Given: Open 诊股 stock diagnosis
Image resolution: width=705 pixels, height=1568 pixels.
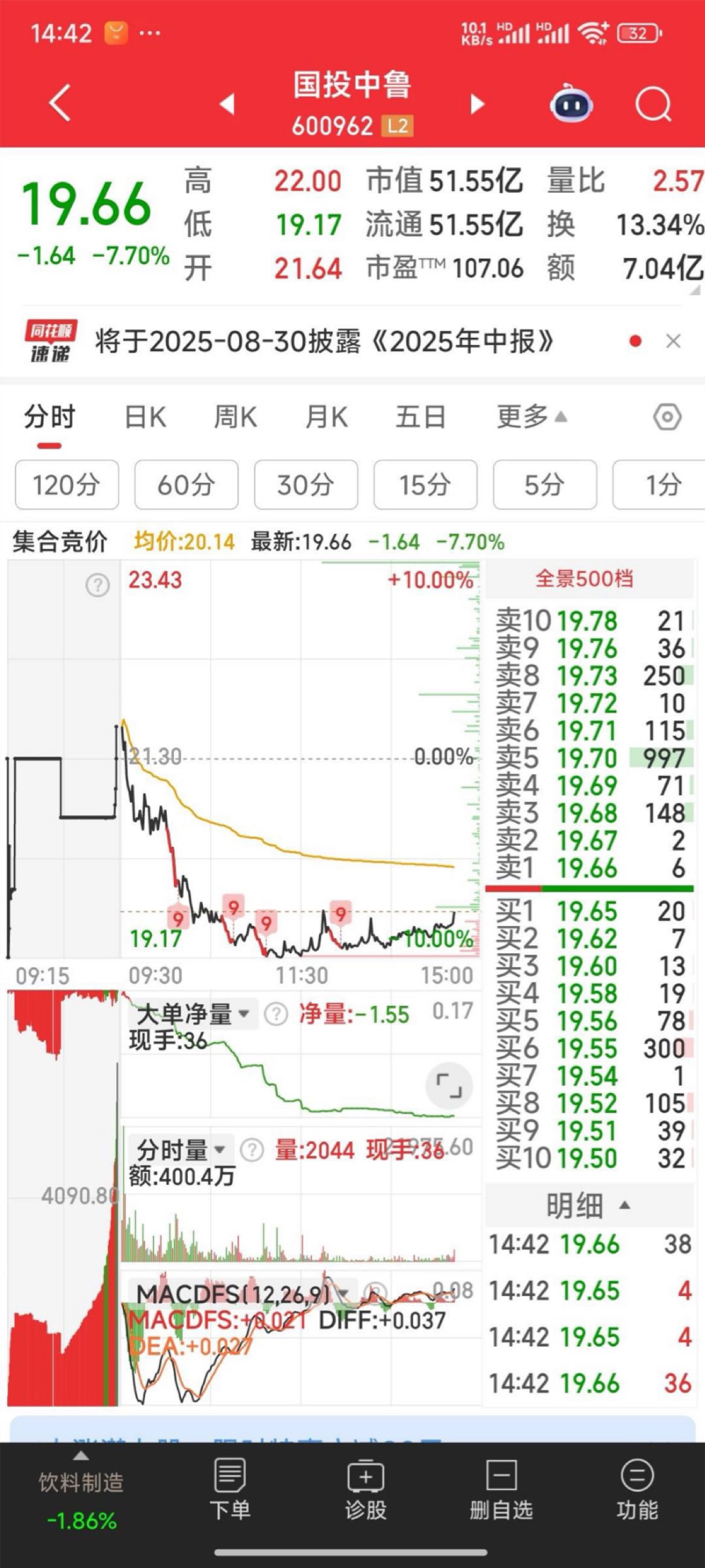Looking at the screenshot, I should pos(365,1489).
